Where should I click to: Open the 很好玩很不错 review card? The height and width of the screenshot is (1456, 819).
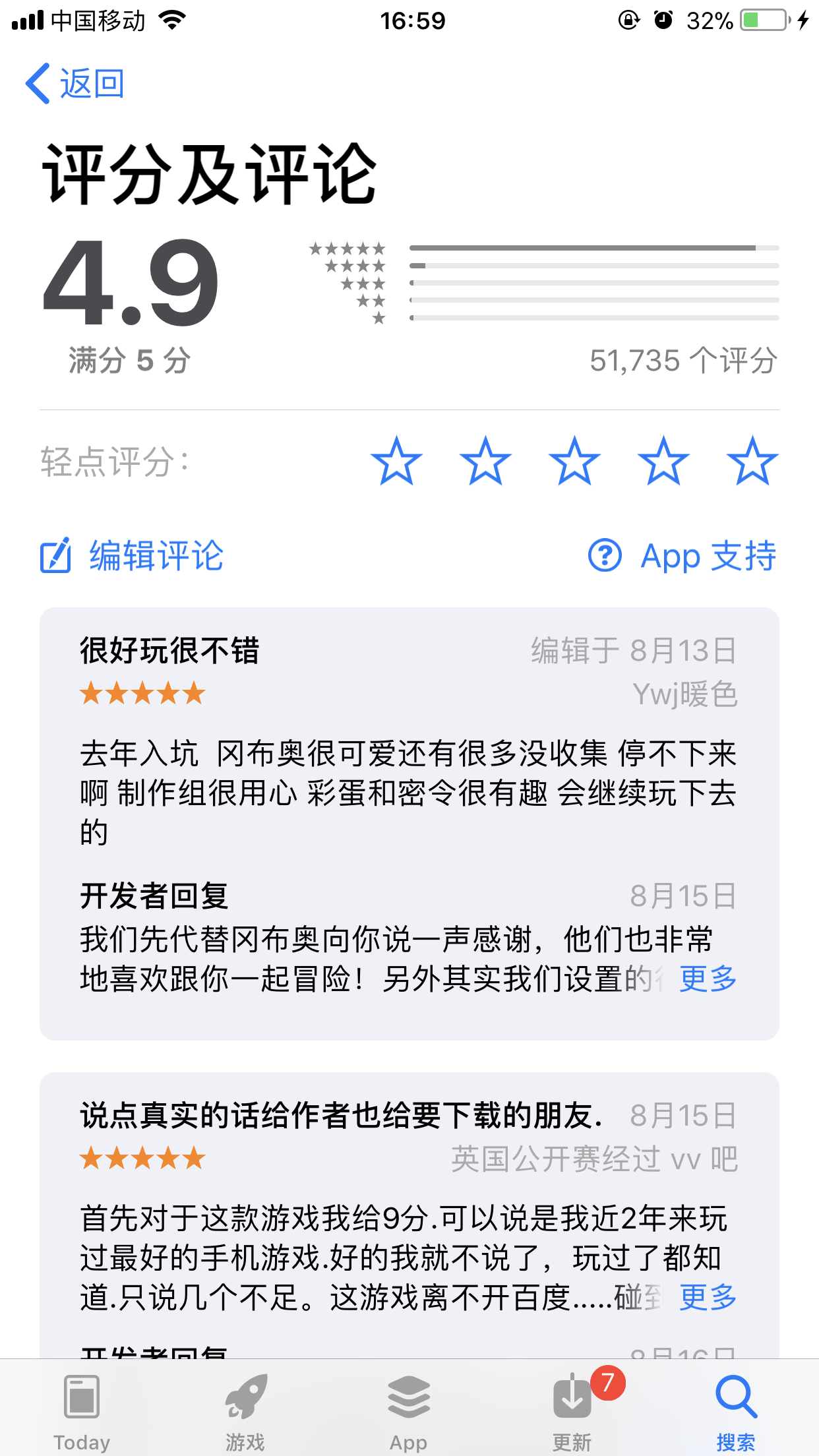(x=409, y=791)
